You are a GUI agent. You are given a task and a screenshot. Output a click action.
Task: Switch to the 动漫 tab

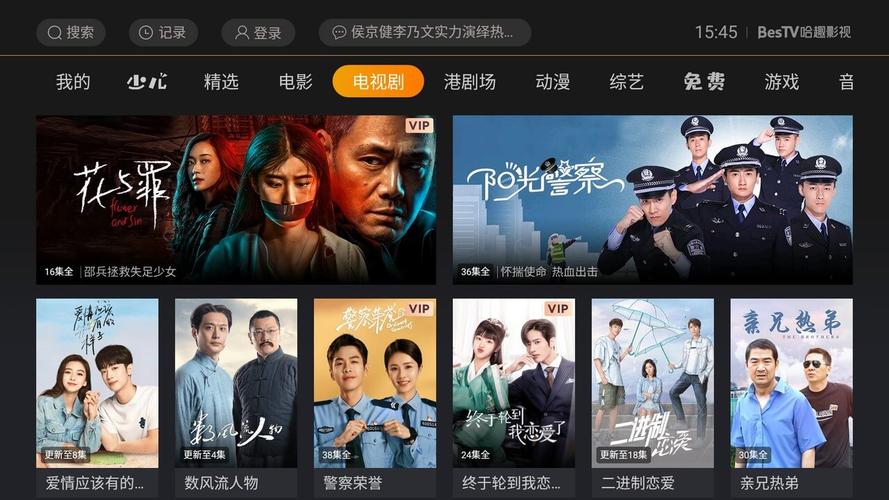pos(553,82)
